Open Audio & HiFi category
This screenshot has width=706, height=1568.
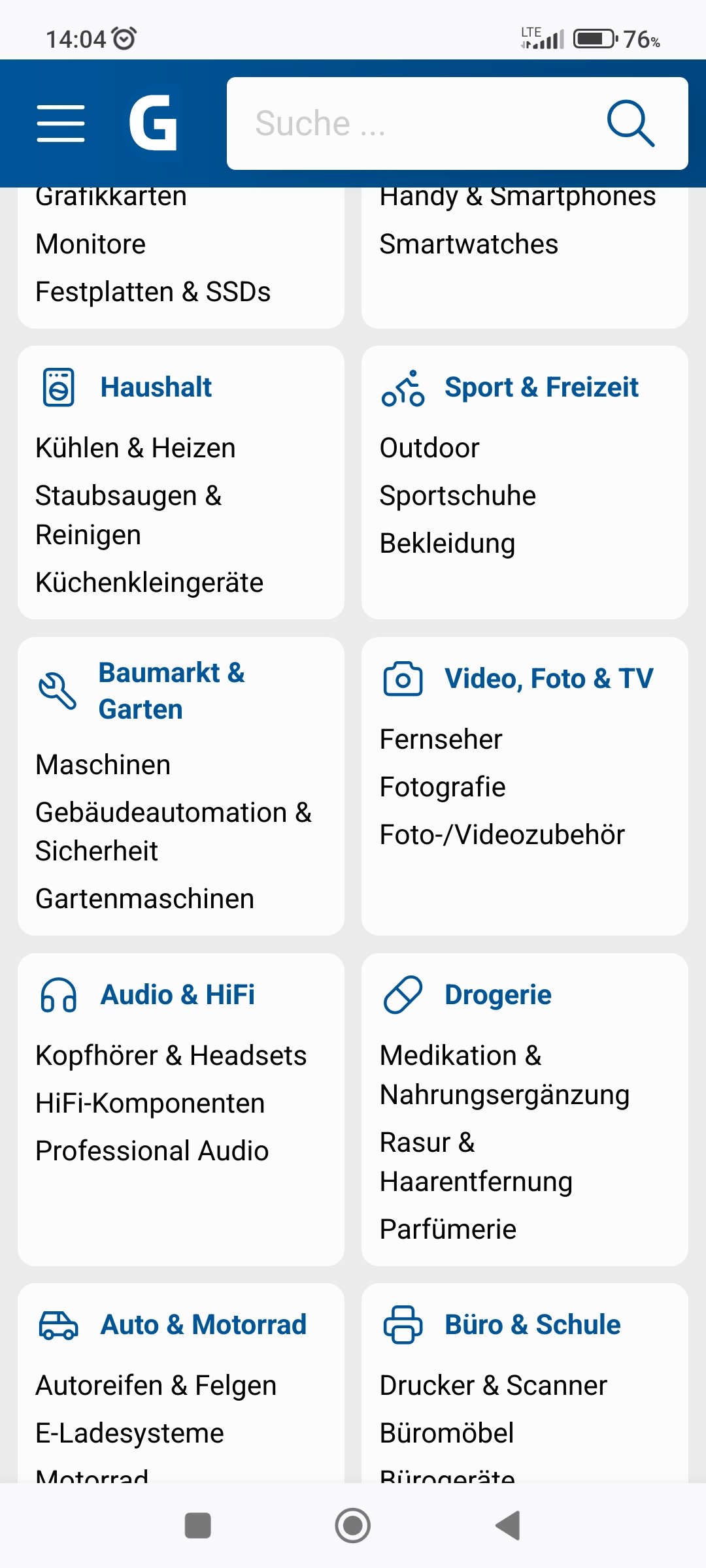(177, 995)
